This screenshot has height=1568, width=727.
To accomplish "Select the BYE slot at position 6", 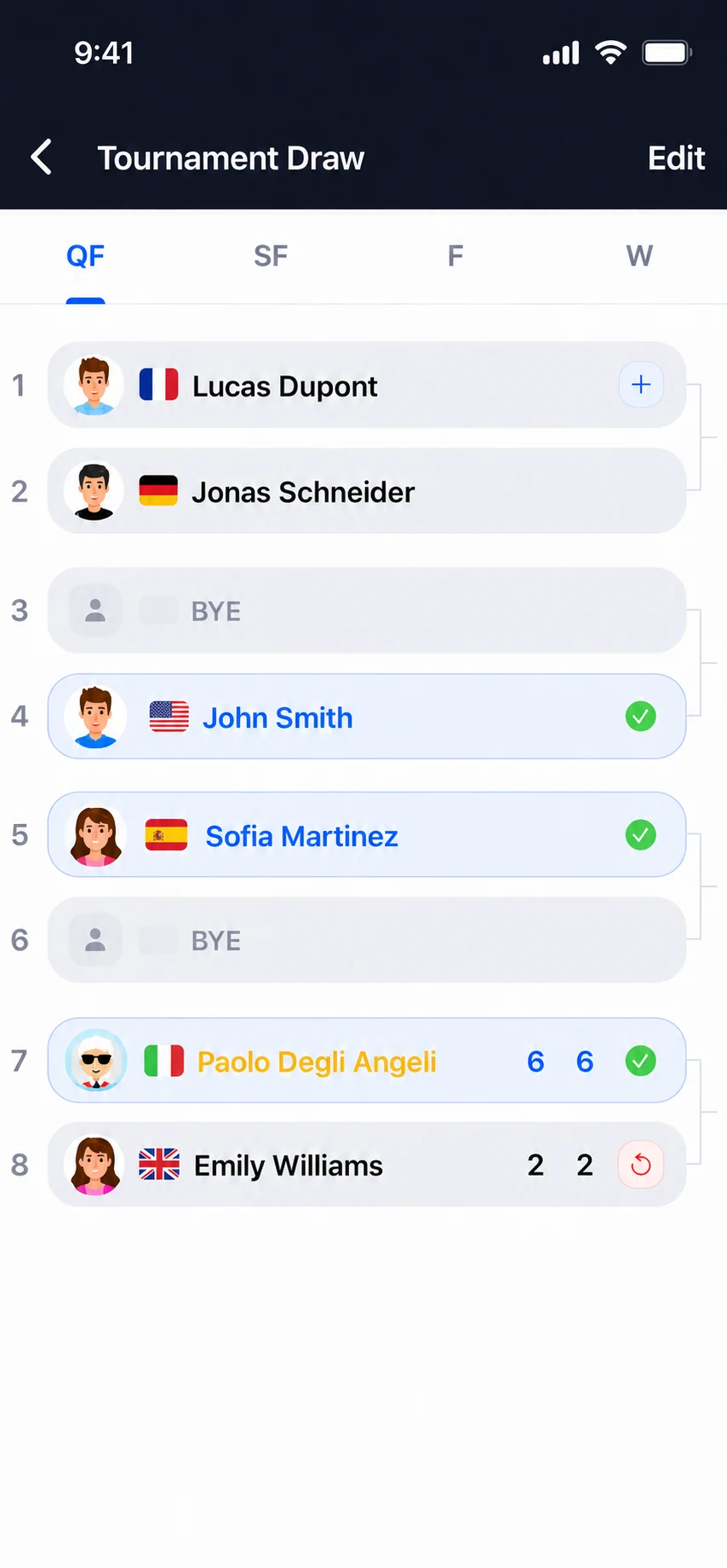I will coord(367,940).
